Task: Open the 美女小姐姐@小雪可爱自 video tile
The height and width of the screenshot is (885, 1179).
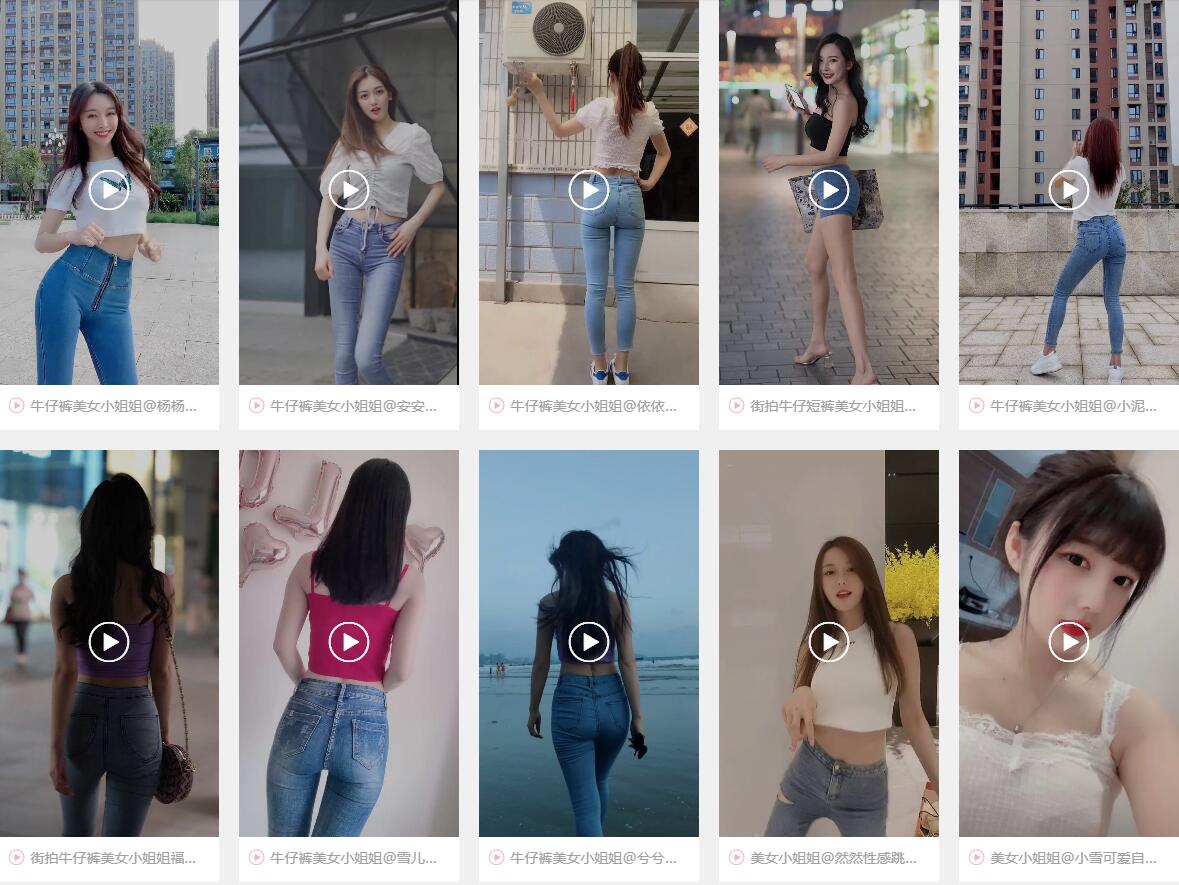Action: (1069, 642)
